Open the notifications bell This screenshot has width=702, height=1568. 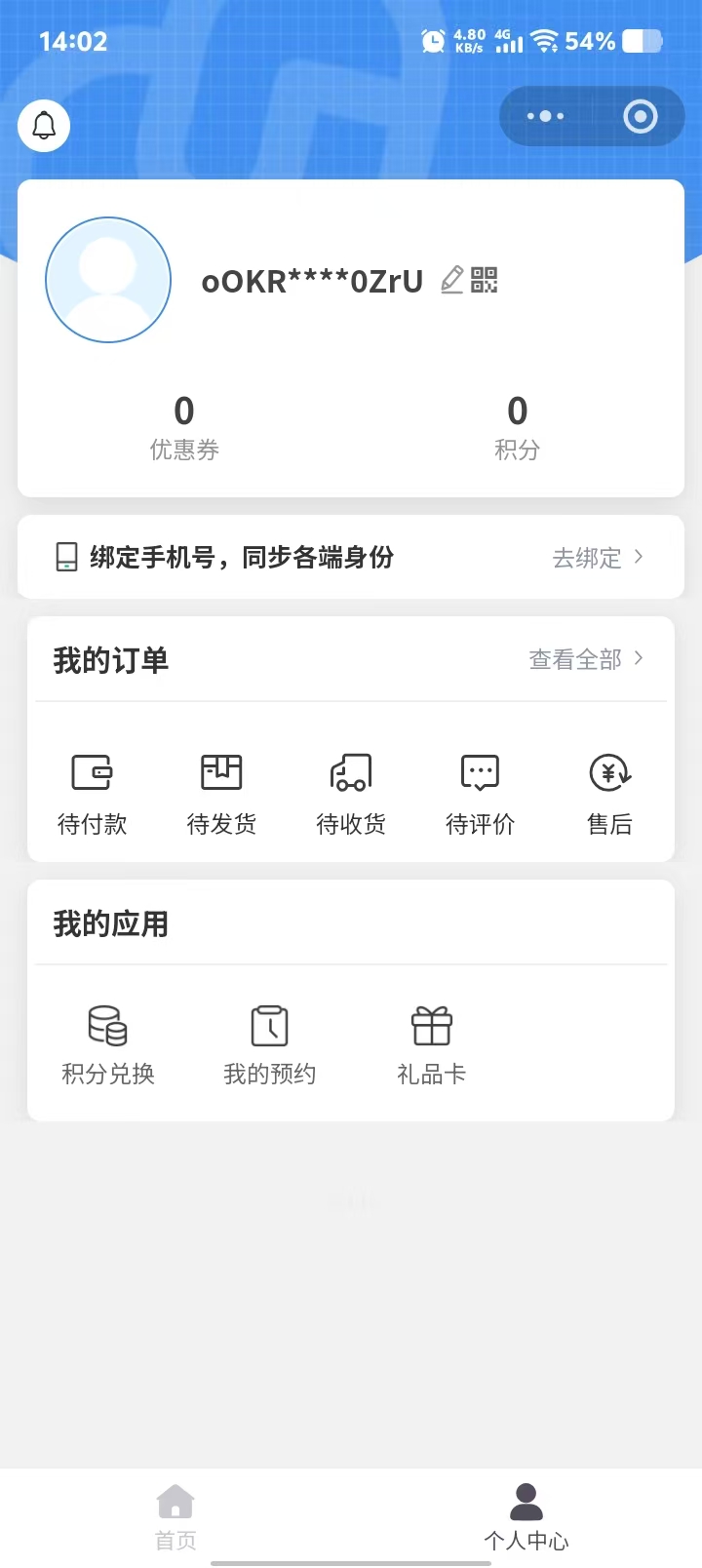[44, 126]
